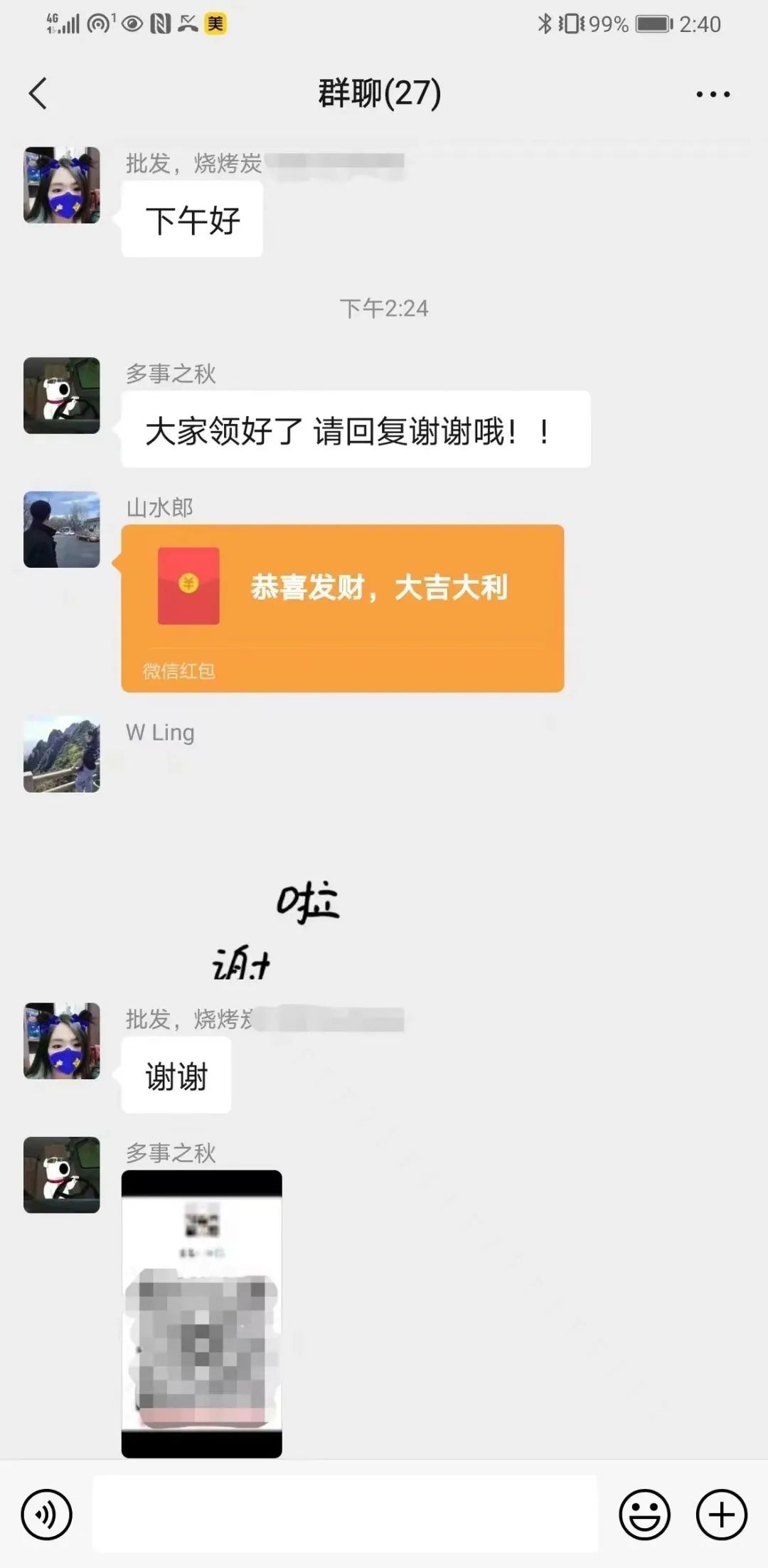Open the emoji picker smiley icon
768x1568 pixels.
[644, 1513]
